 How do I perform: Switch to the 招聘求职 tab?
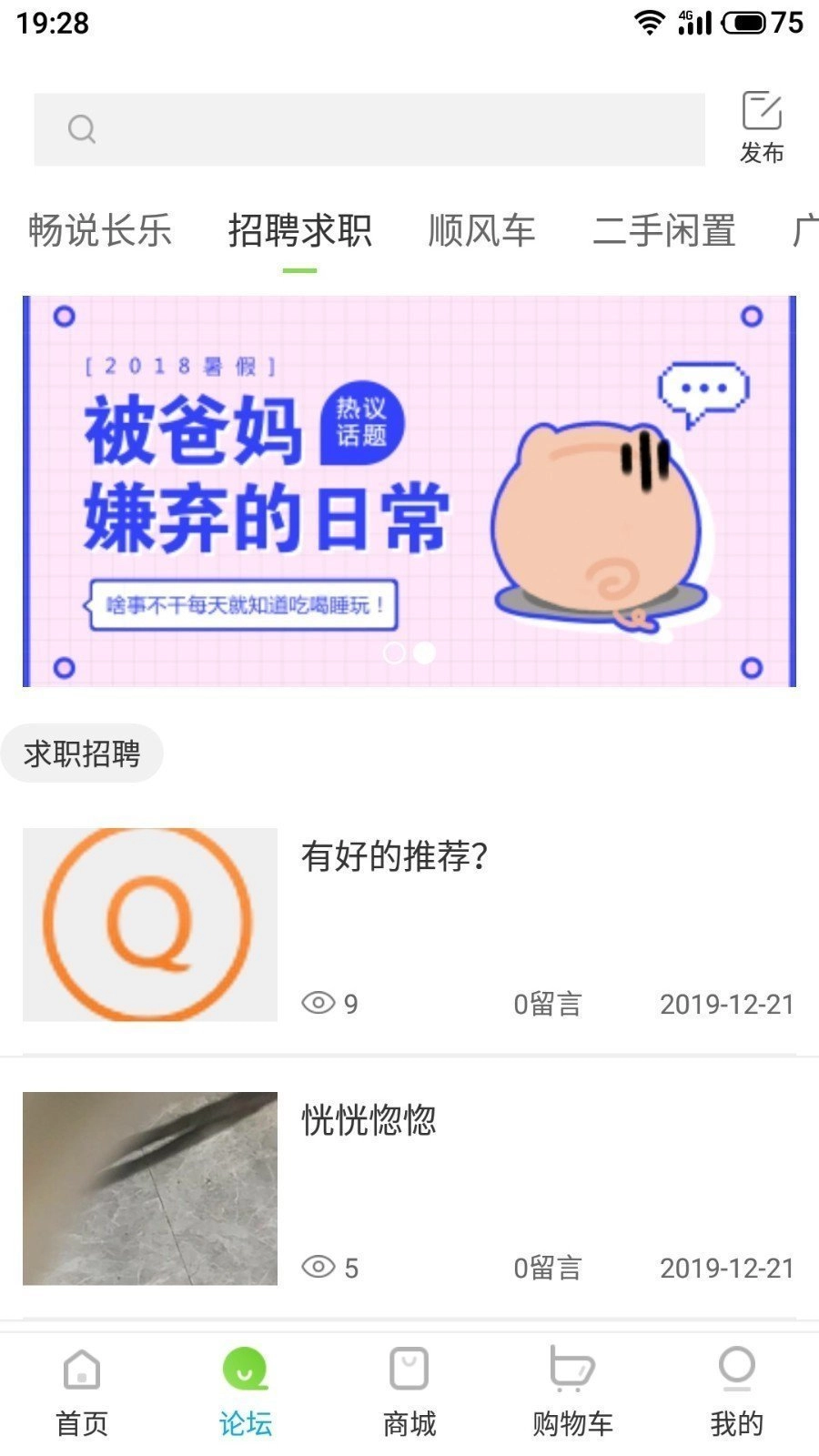pos(301,233)
